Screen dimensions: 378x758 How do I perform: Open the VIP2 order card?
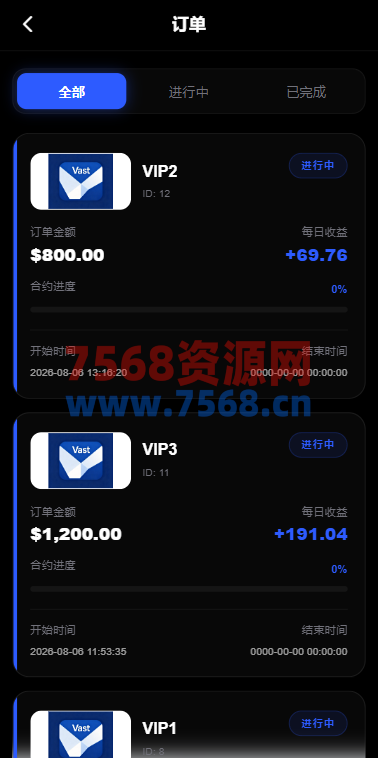[189, 266]
